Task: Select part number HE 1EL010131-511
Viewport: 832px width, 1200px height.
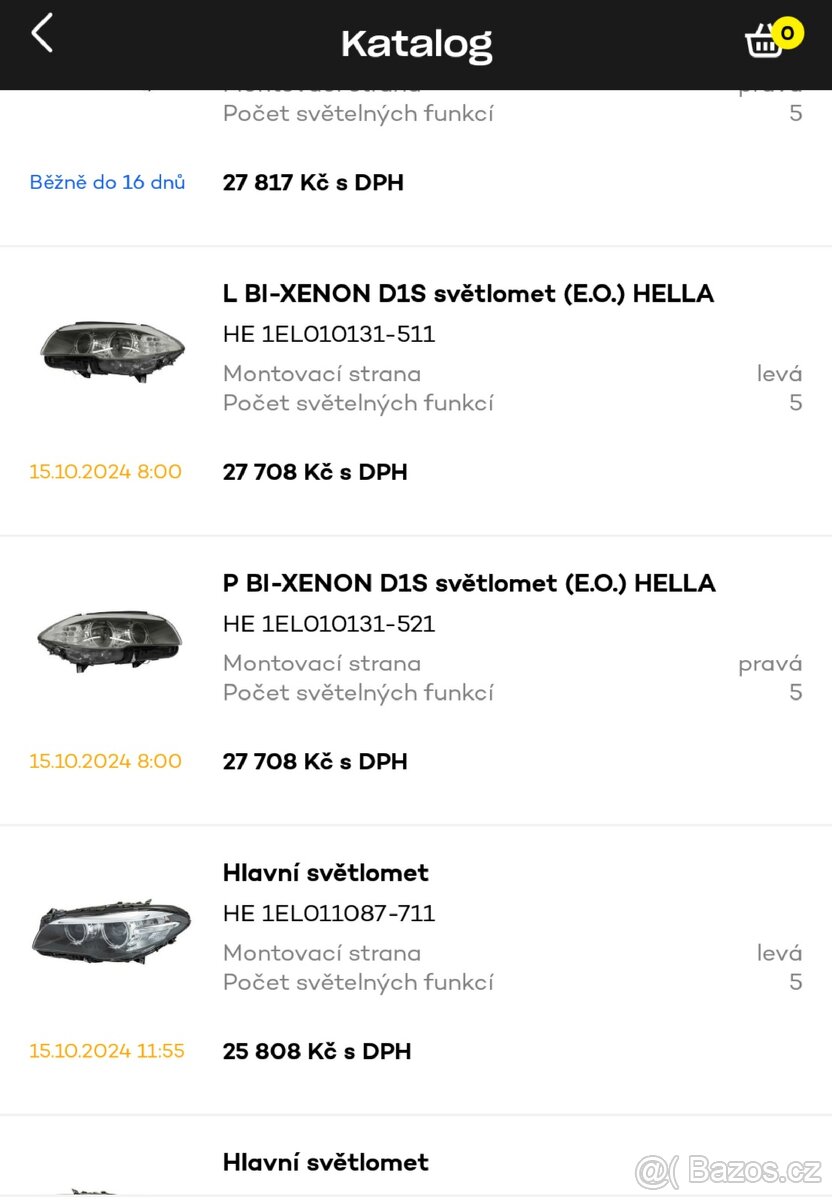Action: [330, 334]
